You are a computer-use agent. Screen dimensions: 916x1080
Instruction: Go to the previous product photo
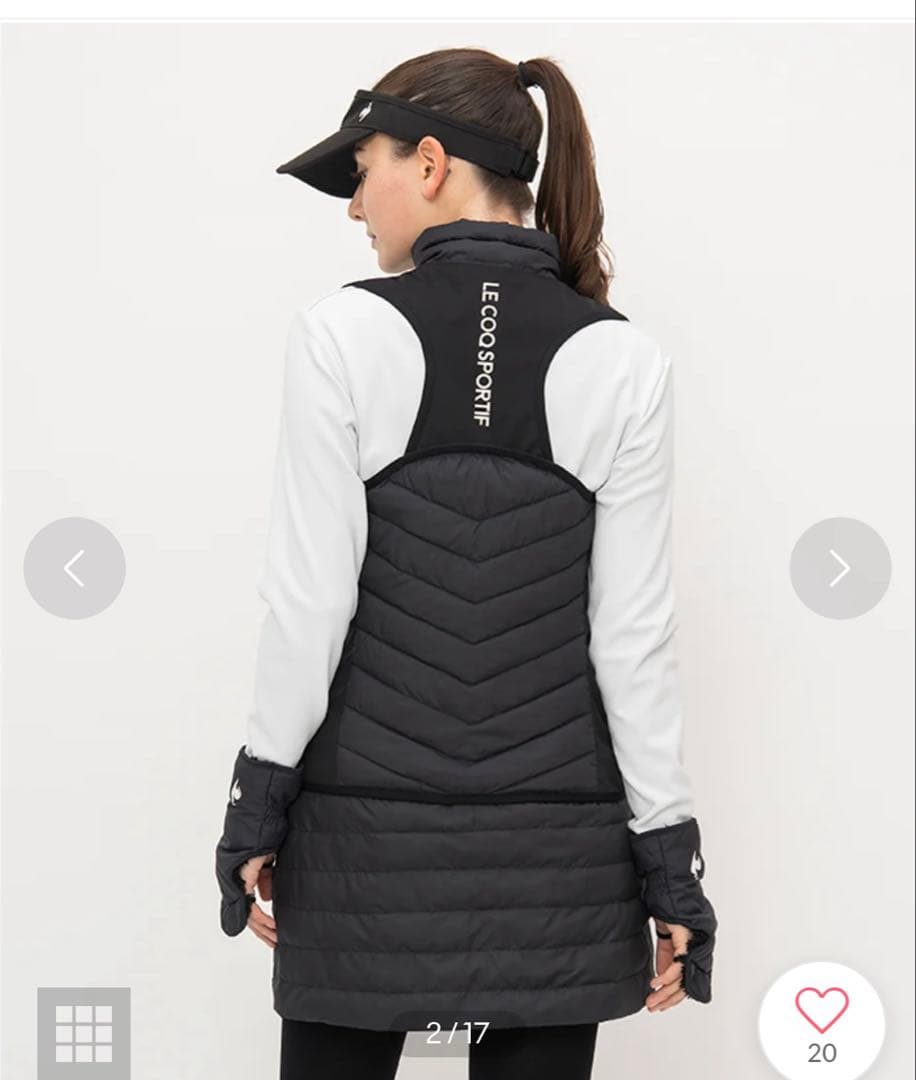[74, 568]
